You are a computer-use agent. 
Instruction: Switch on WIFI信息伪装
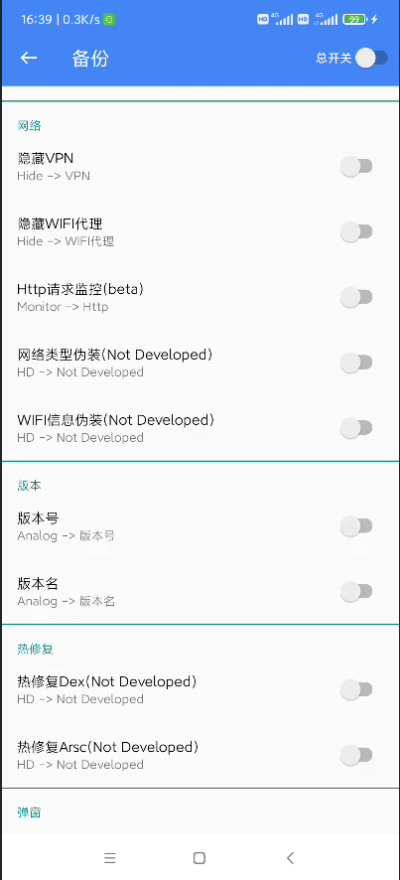(356, 428)
